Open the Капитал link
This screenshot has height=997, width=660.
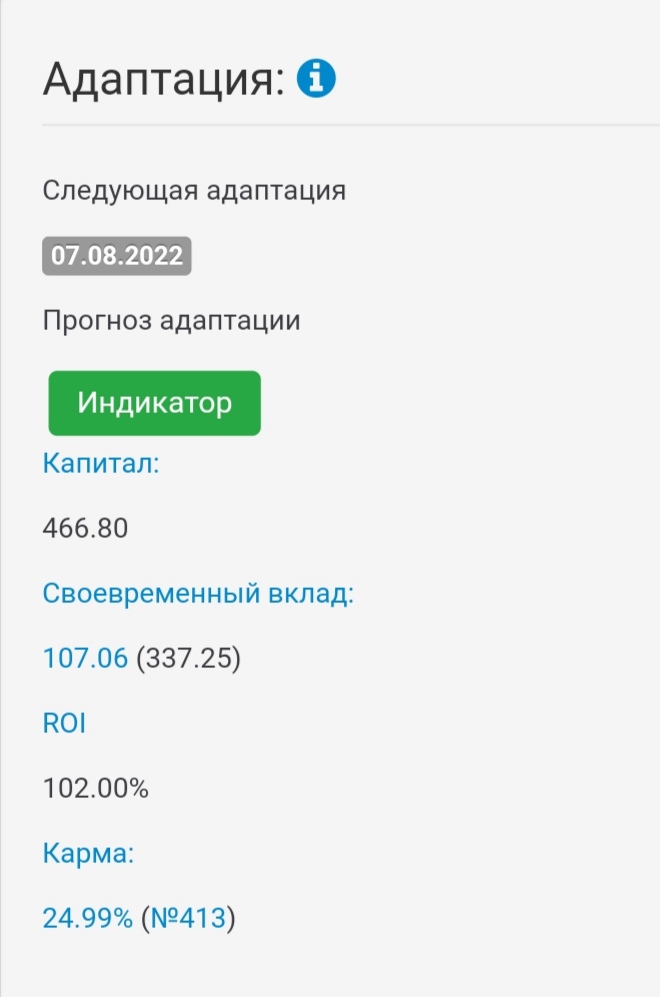101,463
